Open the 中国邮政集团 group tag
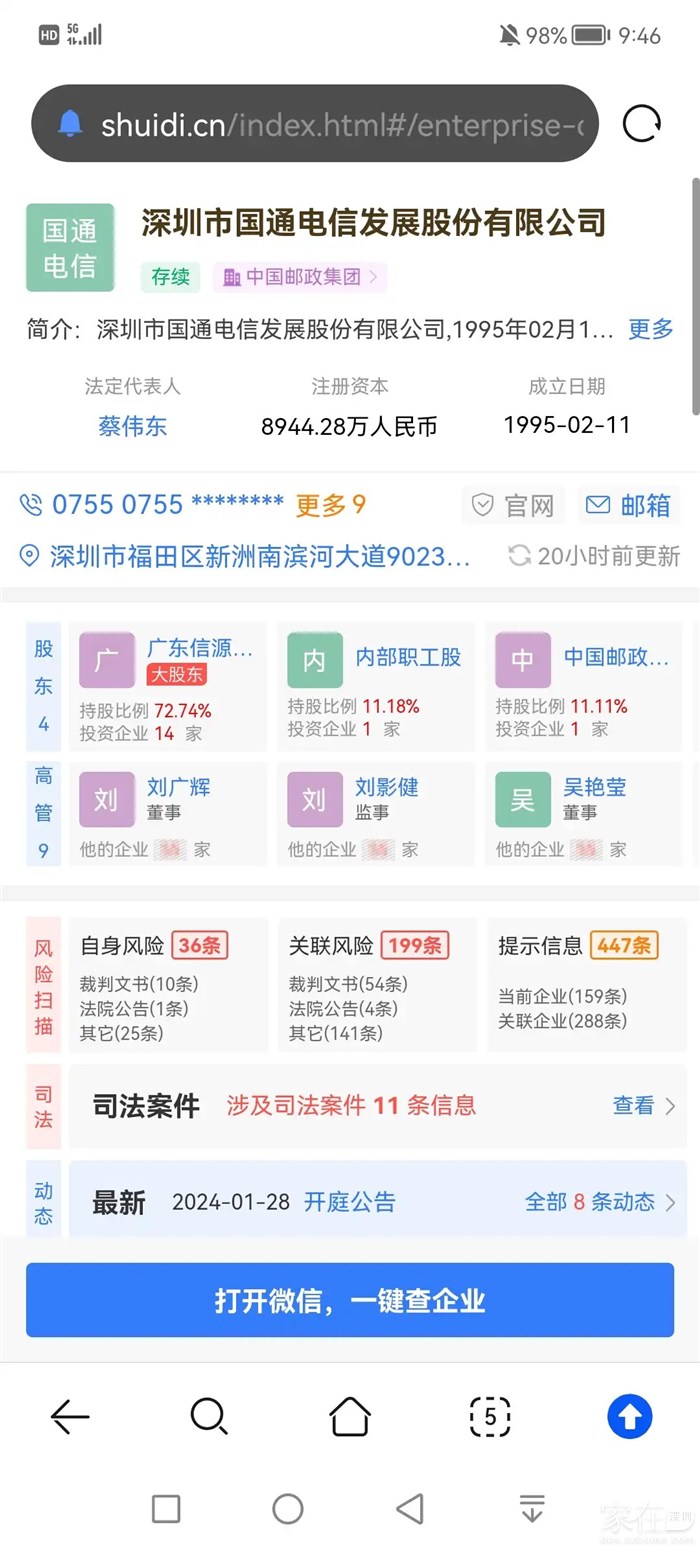The height and width of the screenshot is (1547, 700). pos(300,277)
